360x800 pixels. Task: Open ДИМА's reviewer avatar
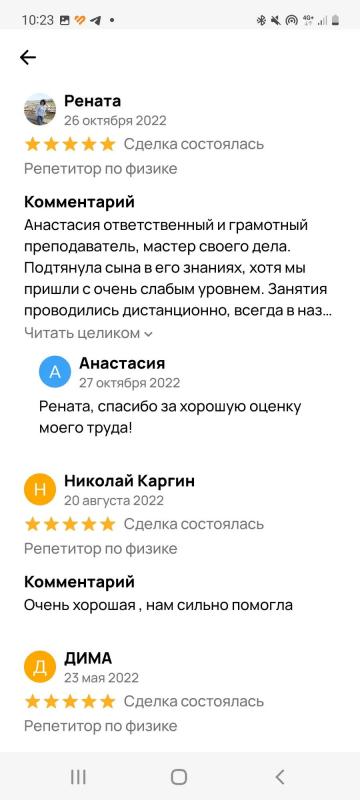point(40,667)
